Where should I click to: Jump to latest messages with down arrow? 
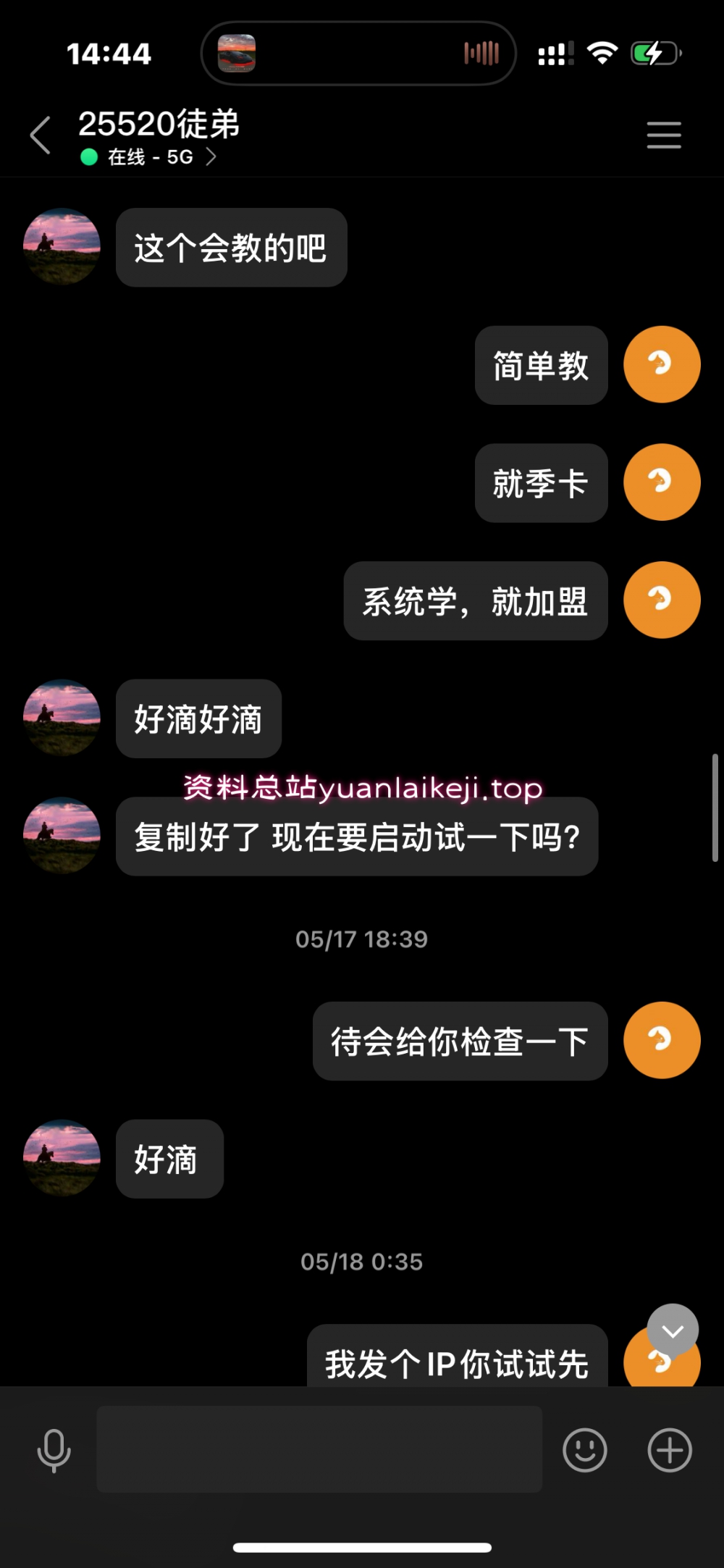pyautogui.click(x=673, y=1330)
